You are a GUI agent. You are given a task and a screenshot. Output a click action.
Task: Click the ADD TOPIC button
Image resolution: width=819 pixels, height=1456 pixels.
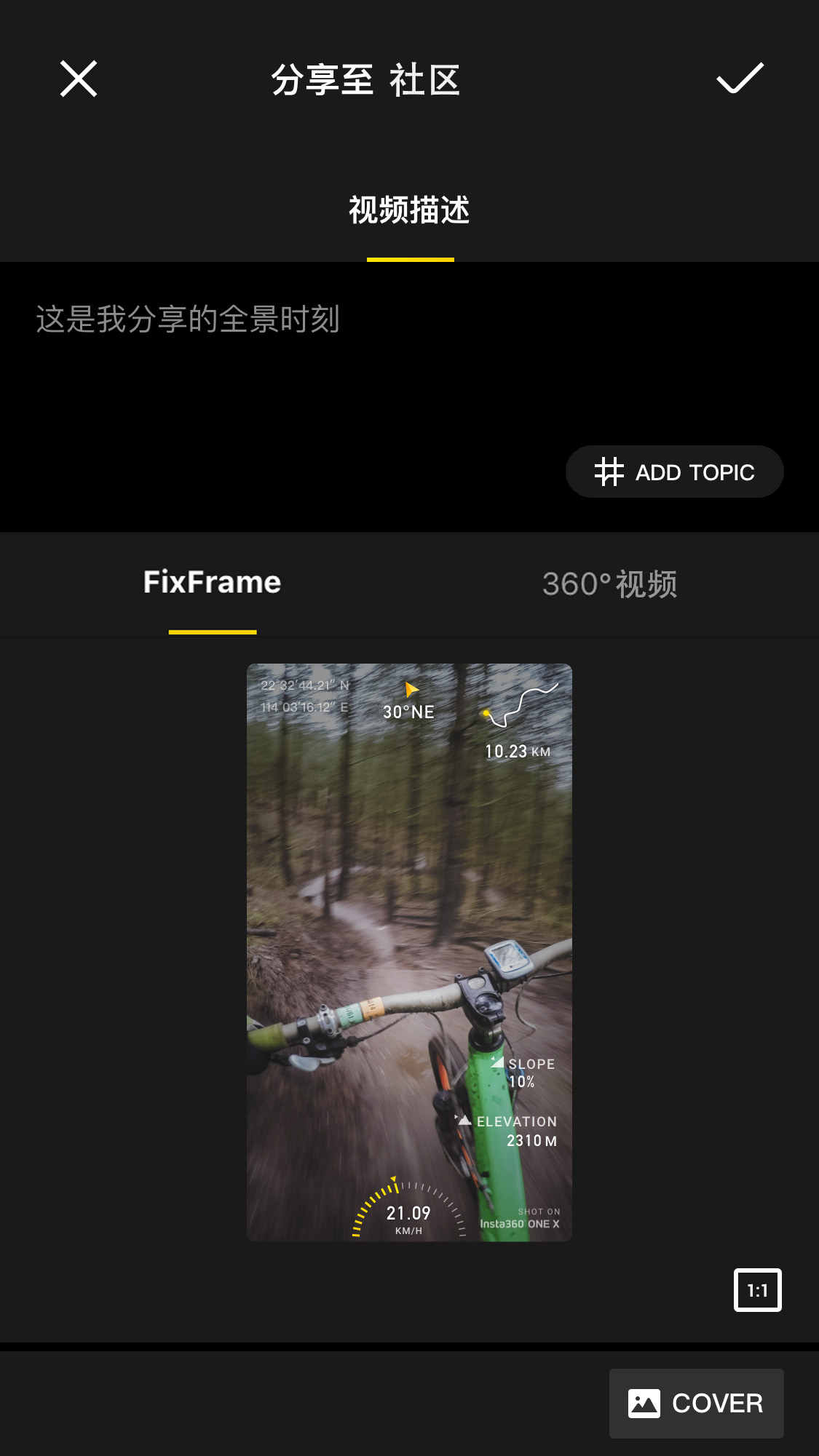coord(673,472)
